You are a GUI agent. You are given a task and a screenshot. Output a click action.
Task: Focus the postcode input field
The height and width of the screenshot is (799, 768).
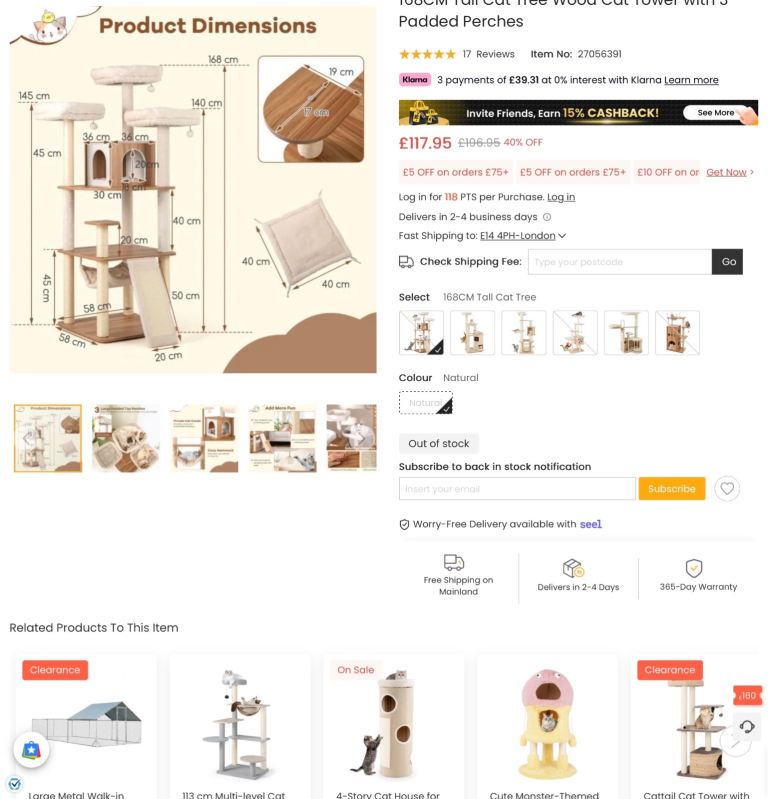[x=618, y=262]
